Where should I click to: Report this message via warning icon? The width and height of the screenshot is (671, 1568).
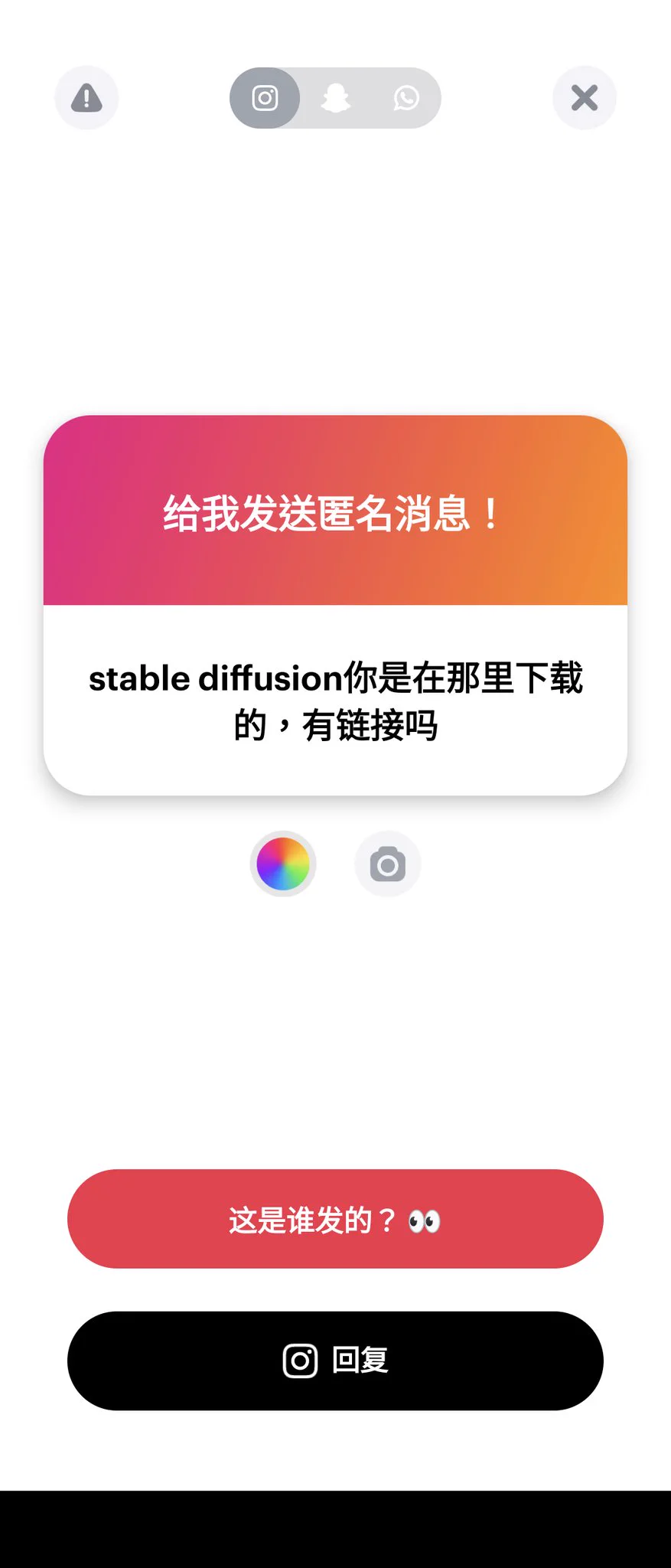86,98
